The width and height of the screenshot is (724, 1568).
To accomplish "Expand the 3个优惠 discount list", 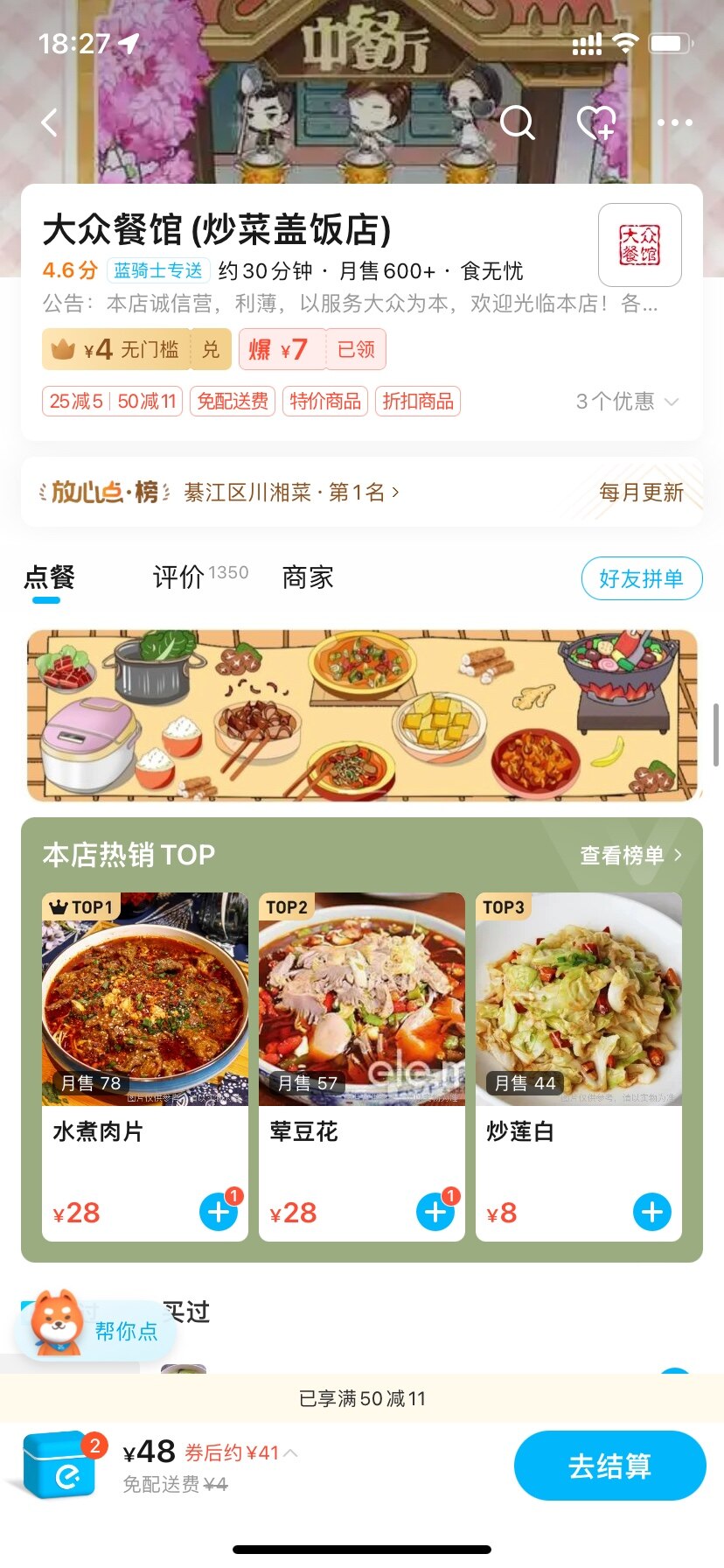I will [x=626, y=402].
